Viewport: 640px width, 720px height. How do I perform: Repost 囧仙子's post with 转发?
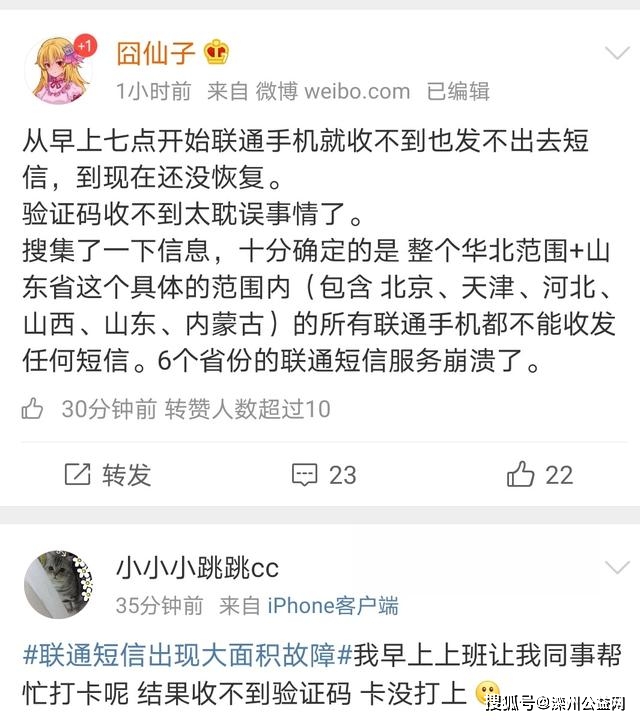107,474
